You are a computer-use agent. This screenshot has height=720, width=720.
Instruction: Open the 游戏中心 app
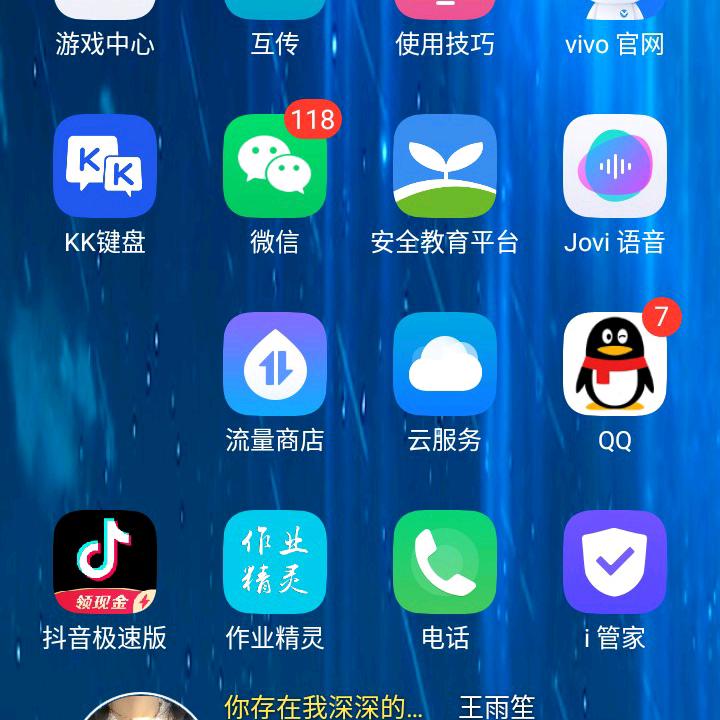tap(105, 20)
